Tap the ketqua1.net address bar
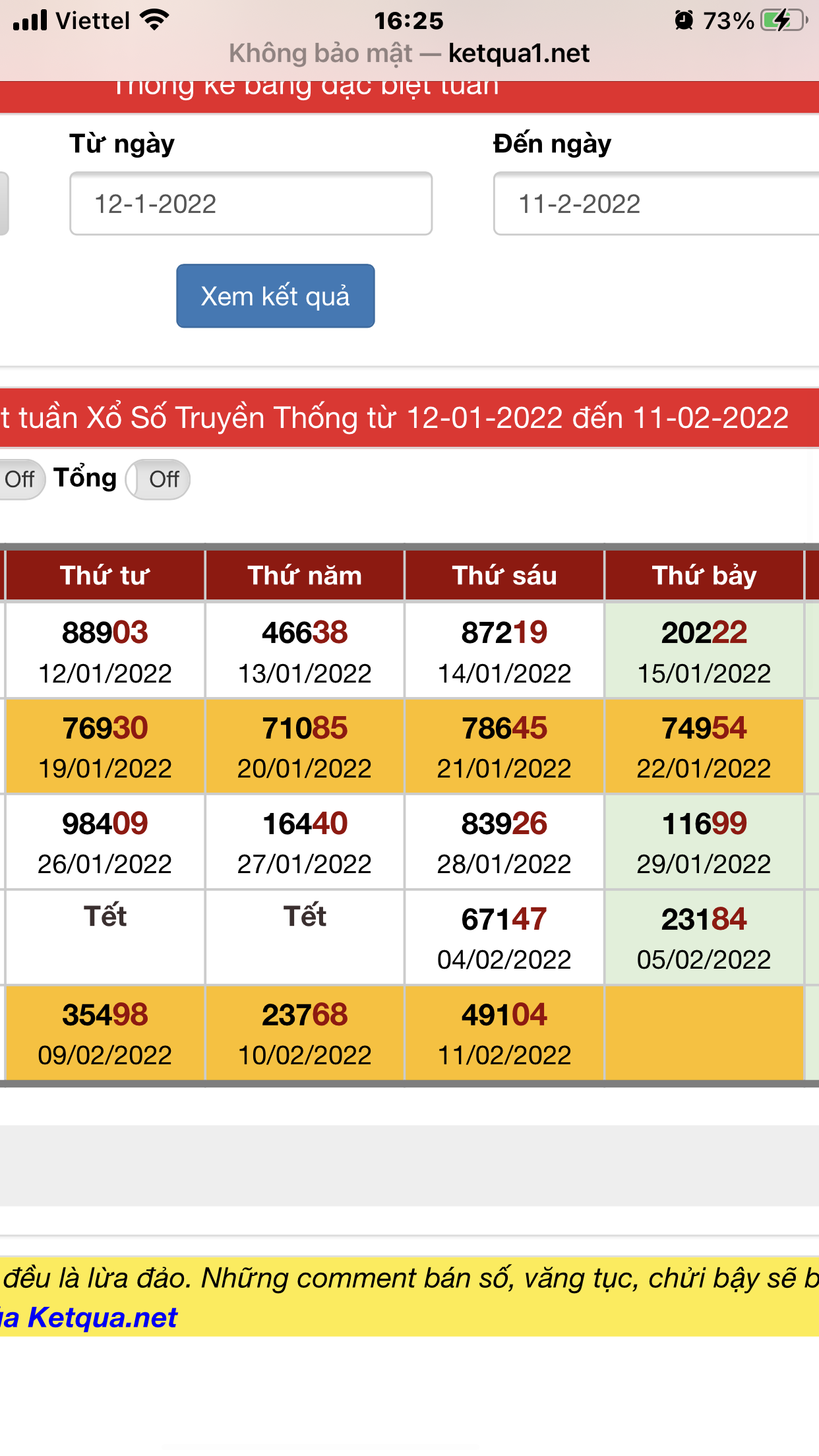Viewport: 819px width, 1456px height. click(409, 53)
